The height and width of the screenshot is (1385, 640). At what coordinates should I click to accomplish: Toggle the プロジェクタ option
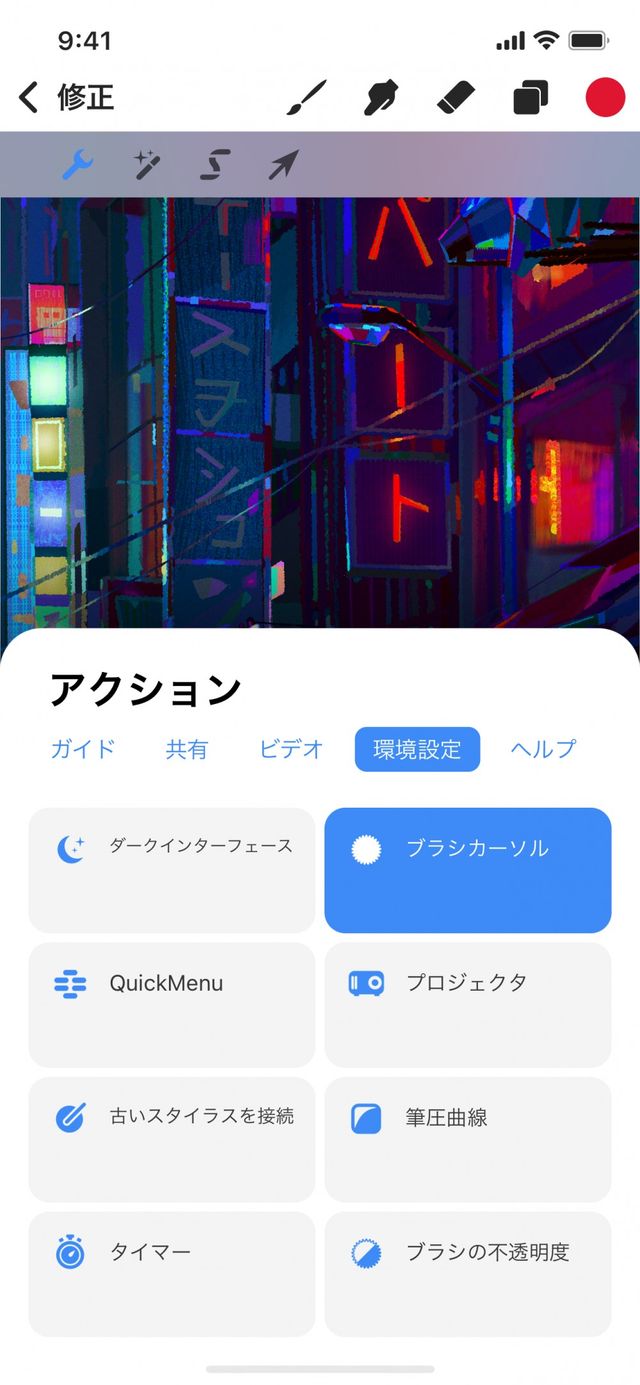click(468, 1004)
